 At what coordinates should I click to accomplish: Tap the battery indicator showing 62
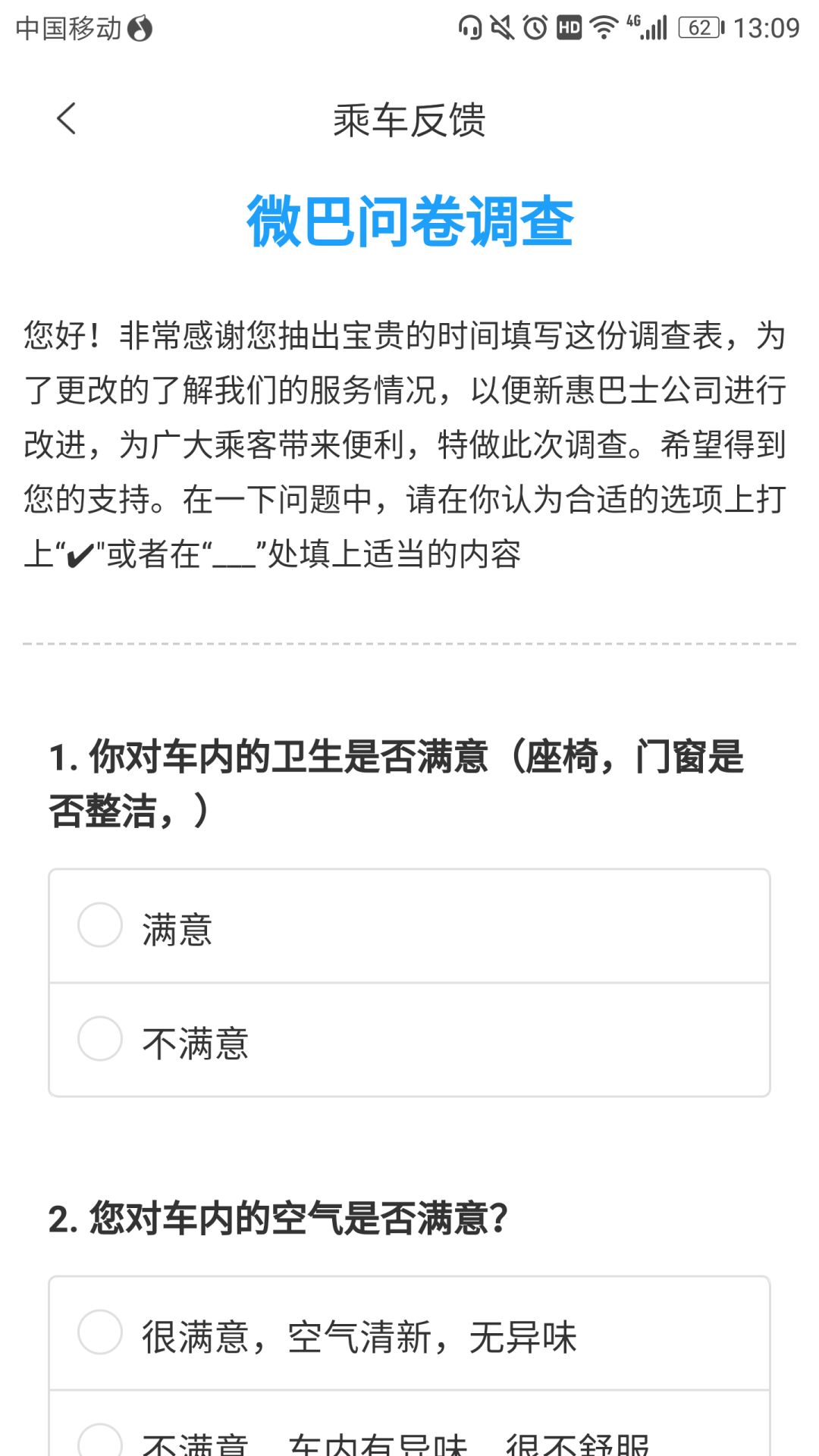click(698, 27)
